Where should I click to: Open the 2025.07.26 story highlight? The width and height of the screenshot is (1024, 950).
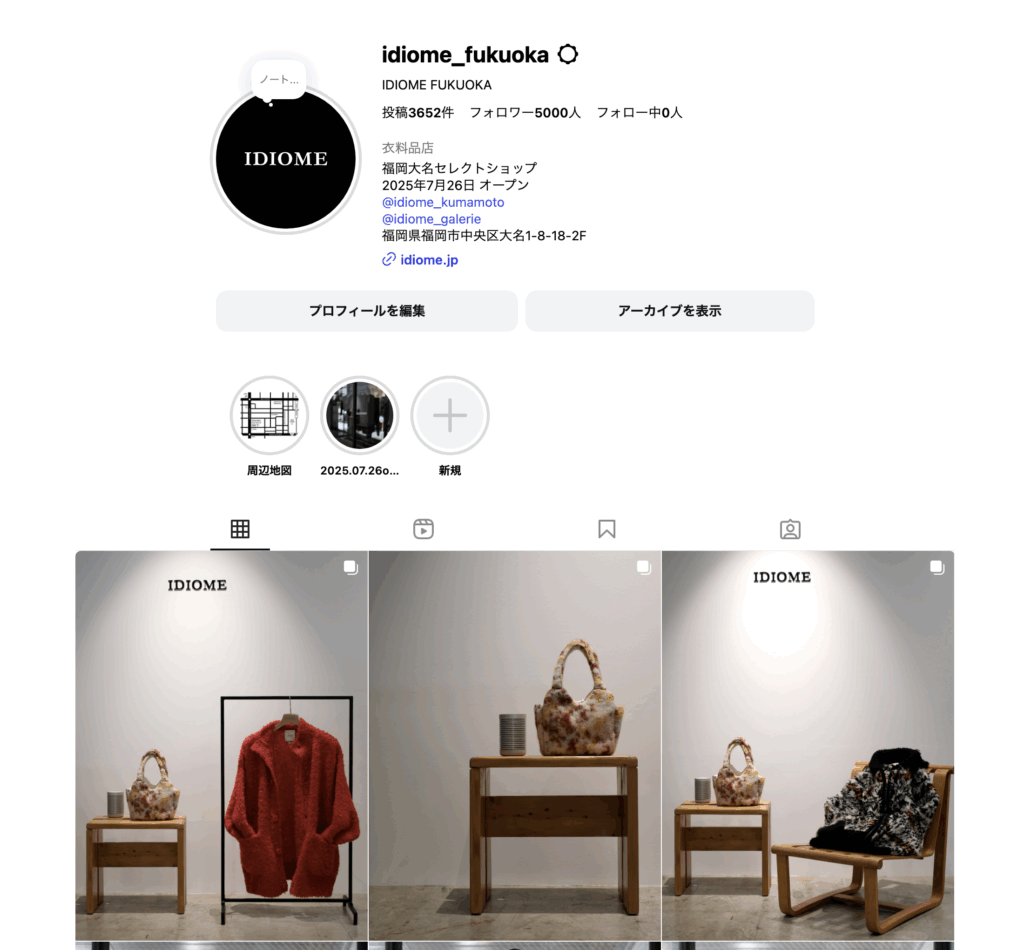pyautogui.click(x=360, y=416)
